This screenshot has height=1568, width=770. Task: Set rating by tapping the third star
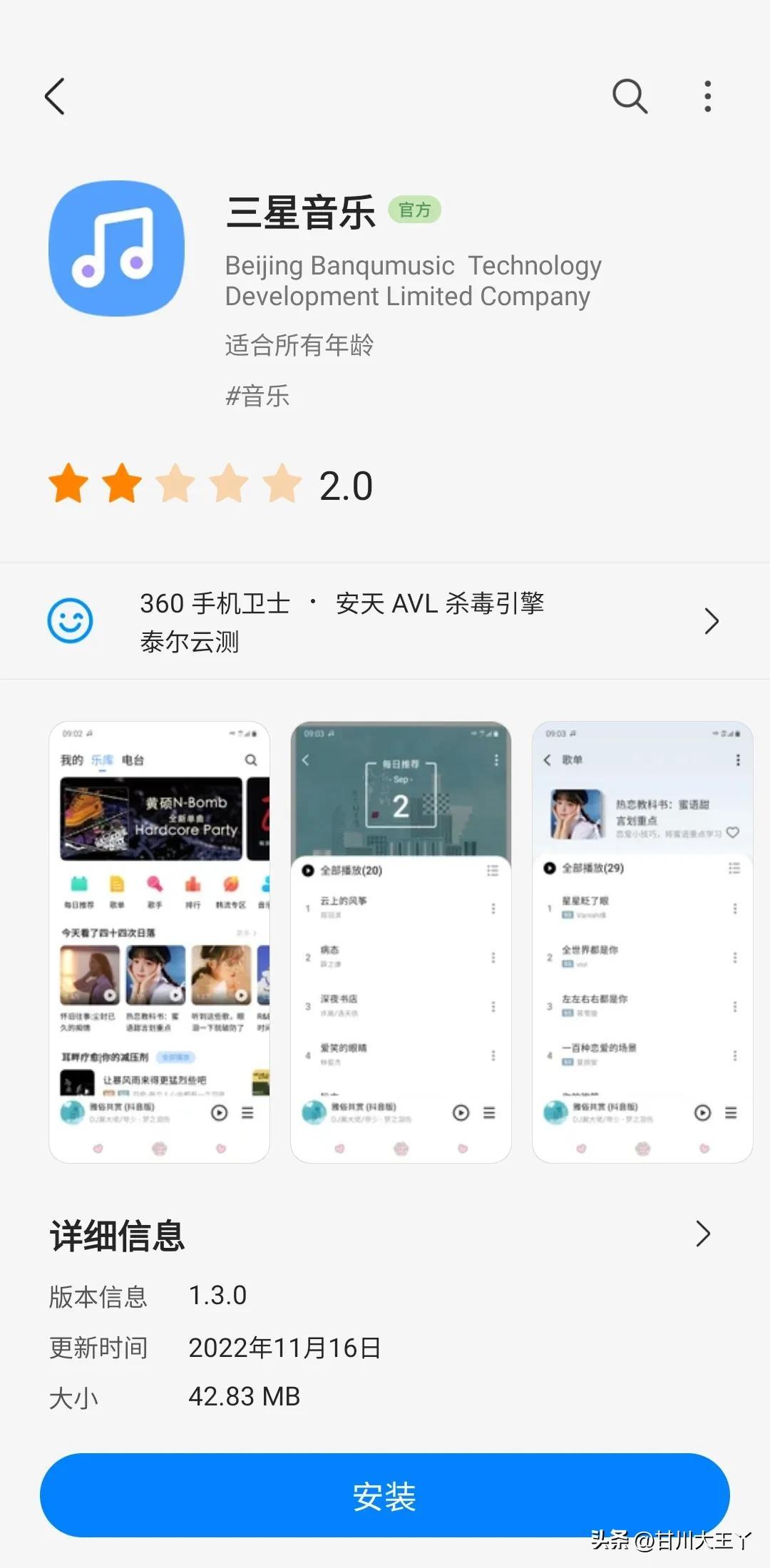(175, 483)
